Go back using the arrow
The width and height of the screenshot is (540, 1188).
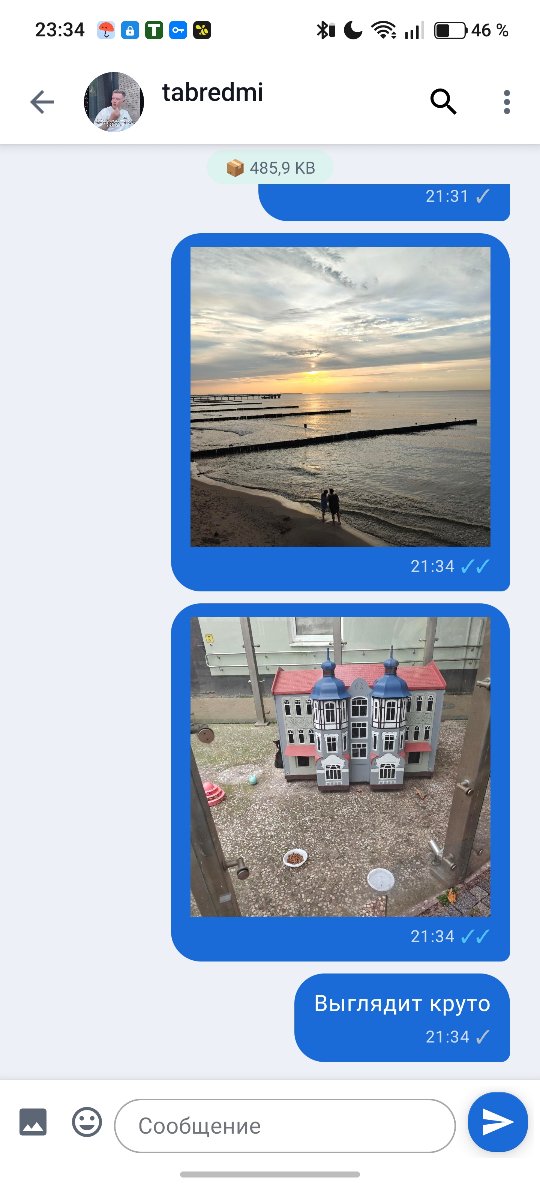coord(42,102)
